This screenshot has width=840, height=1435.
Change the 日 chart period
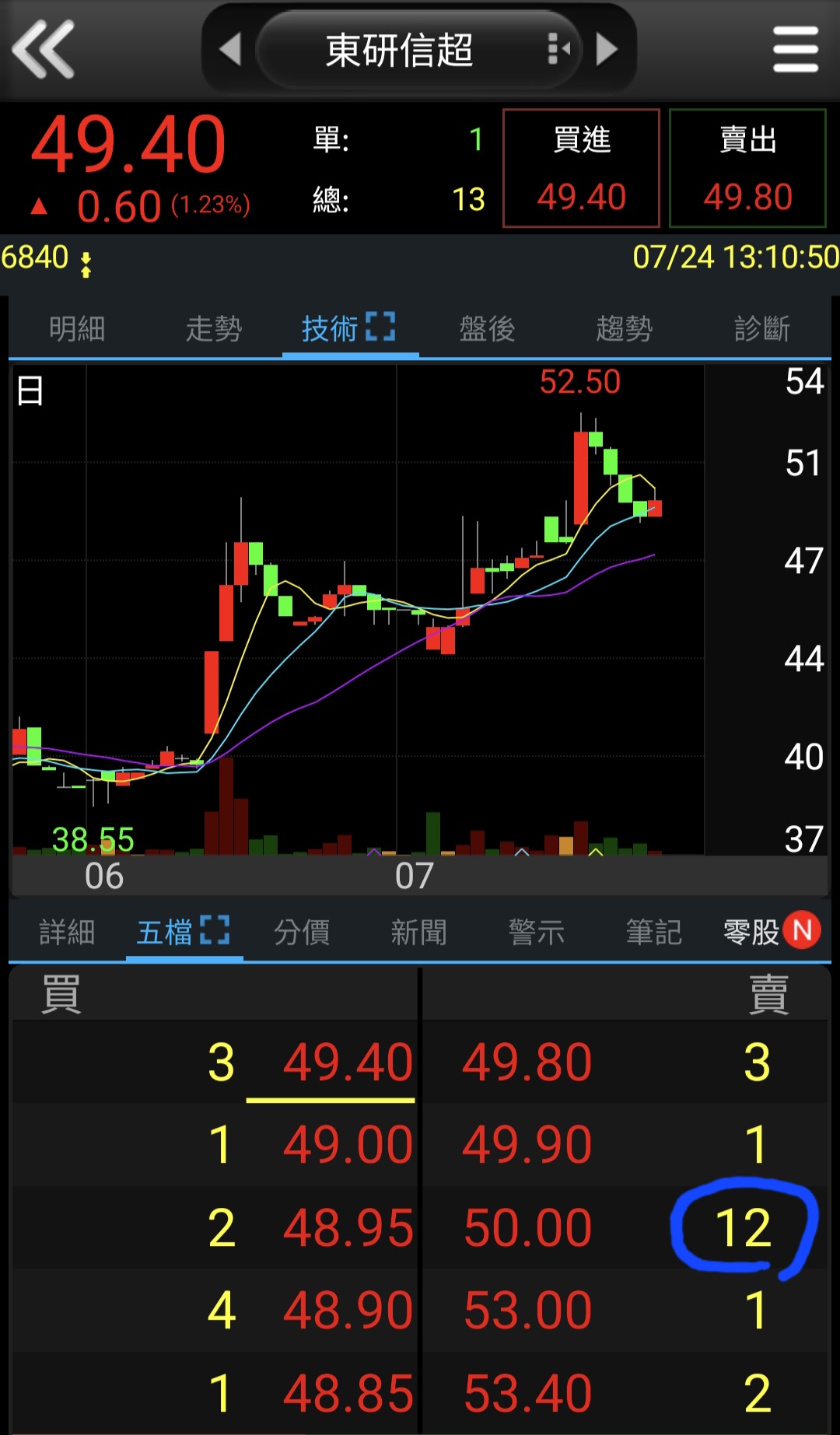[30, 390]
